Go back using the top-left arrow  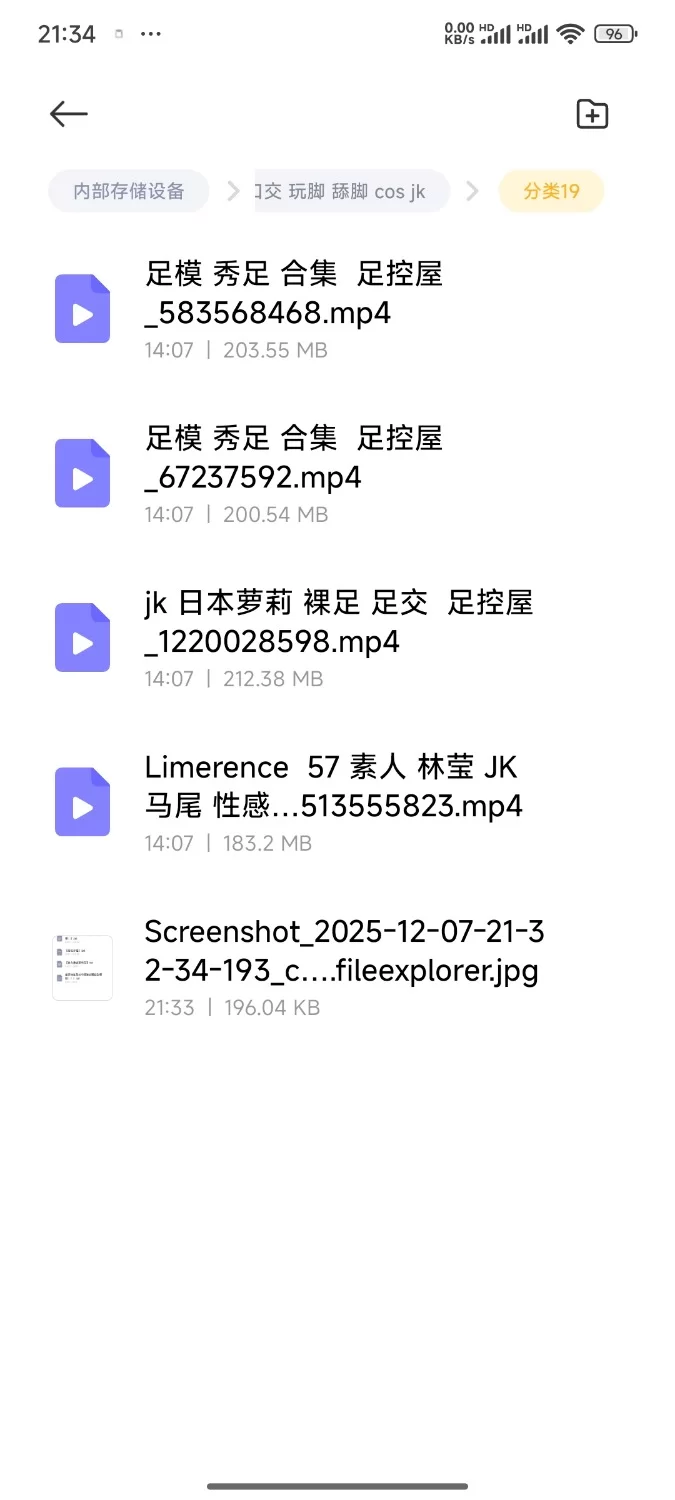point(69,114)
